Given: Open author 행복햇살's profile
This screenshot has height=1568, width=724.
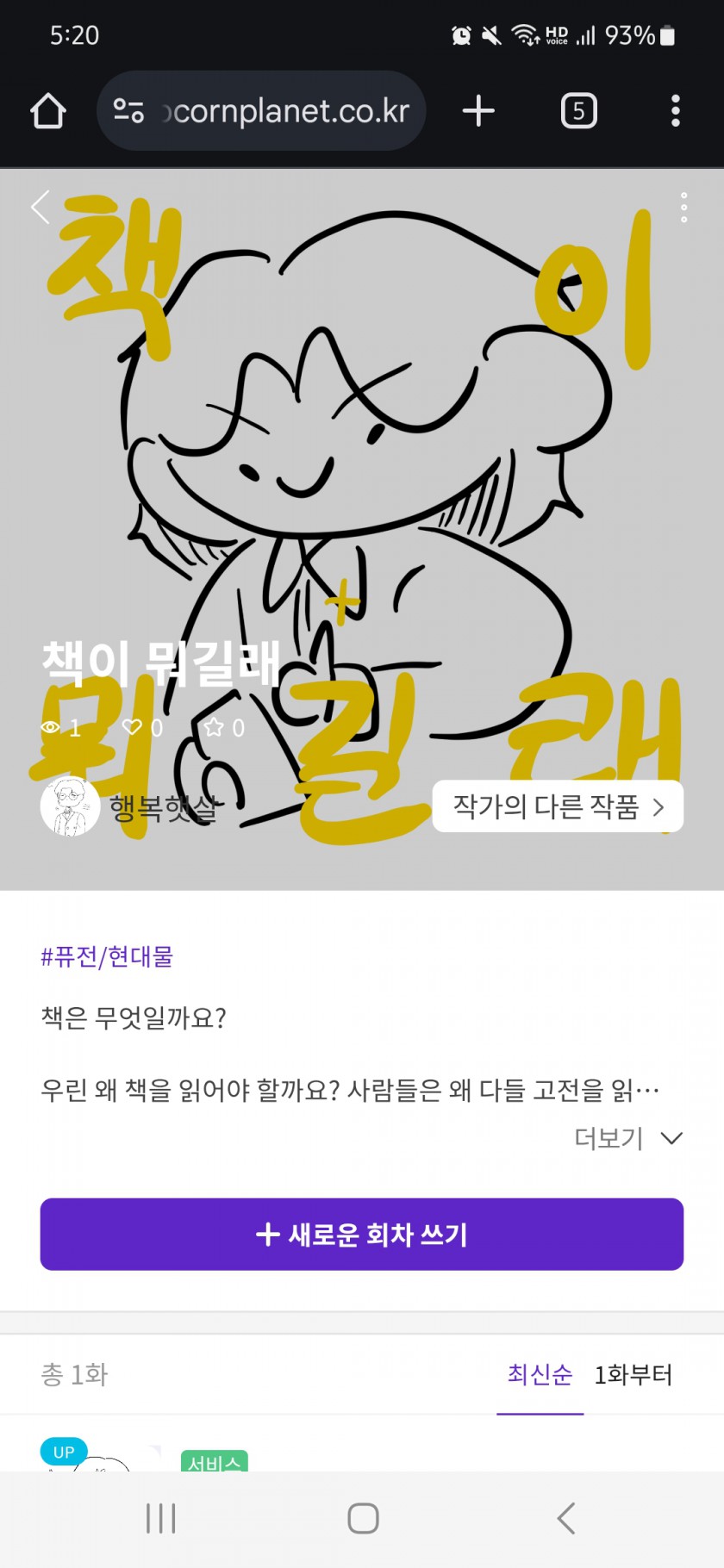Looking at the screenshot, I should [129, 807].
